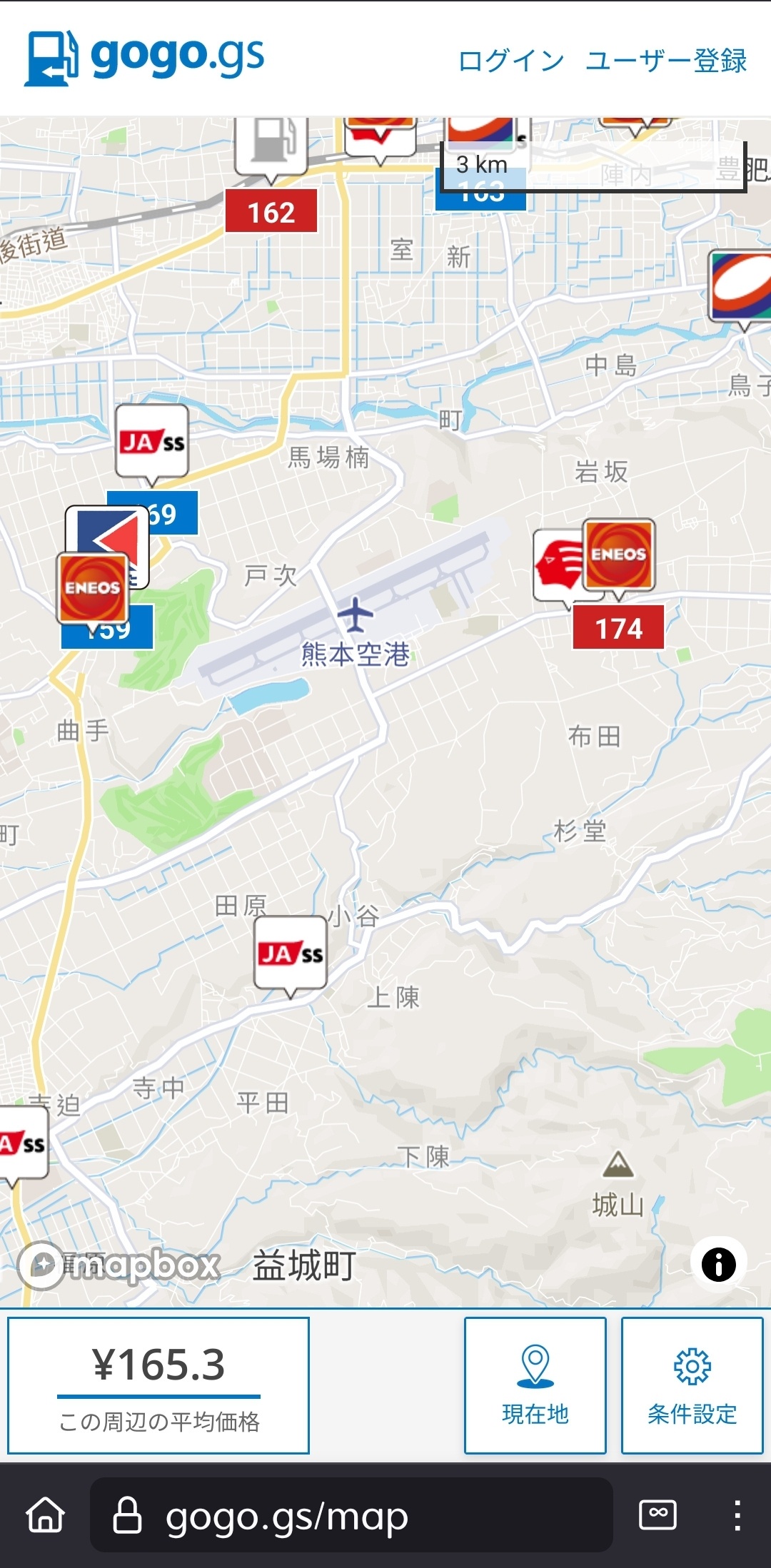Open browser tabs switcher

[657, 1514]
